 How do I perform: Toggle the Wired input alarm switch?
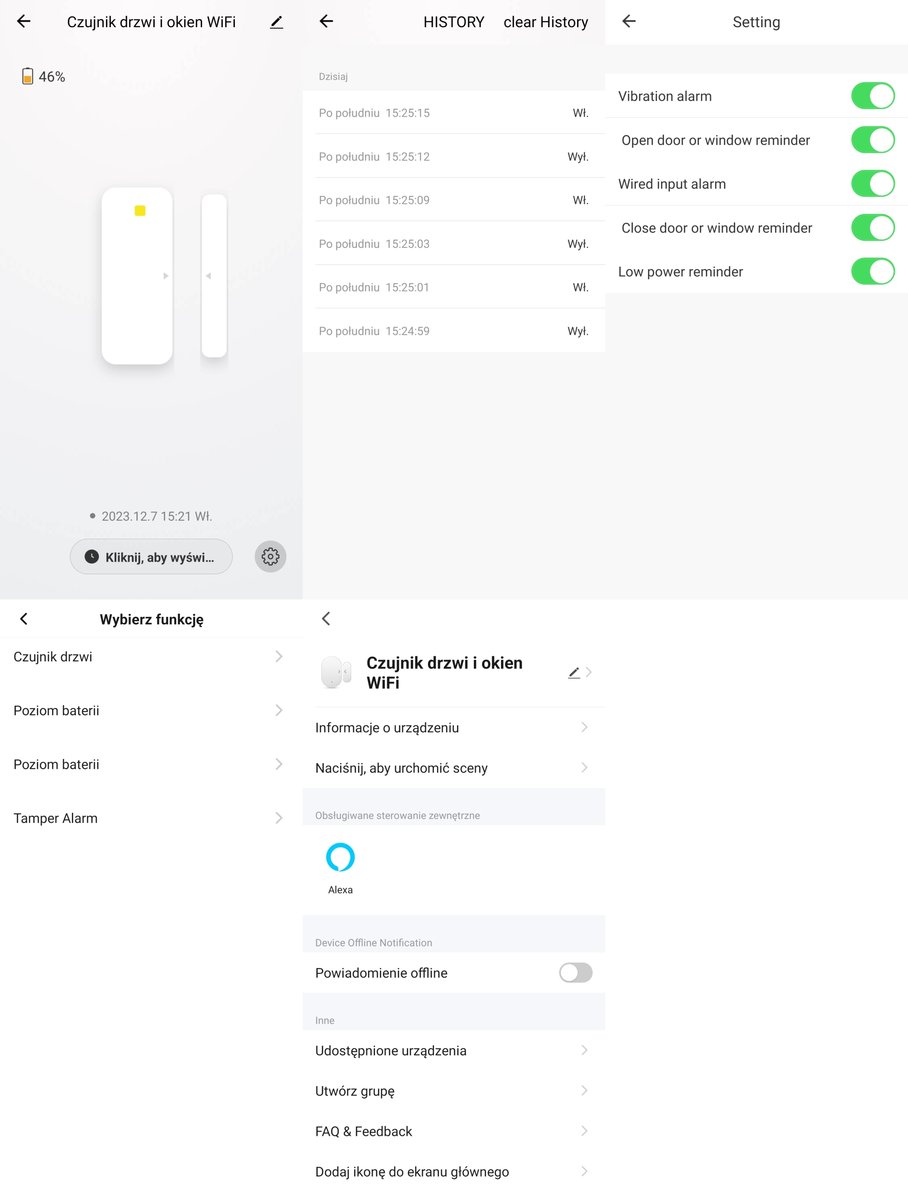872,184
